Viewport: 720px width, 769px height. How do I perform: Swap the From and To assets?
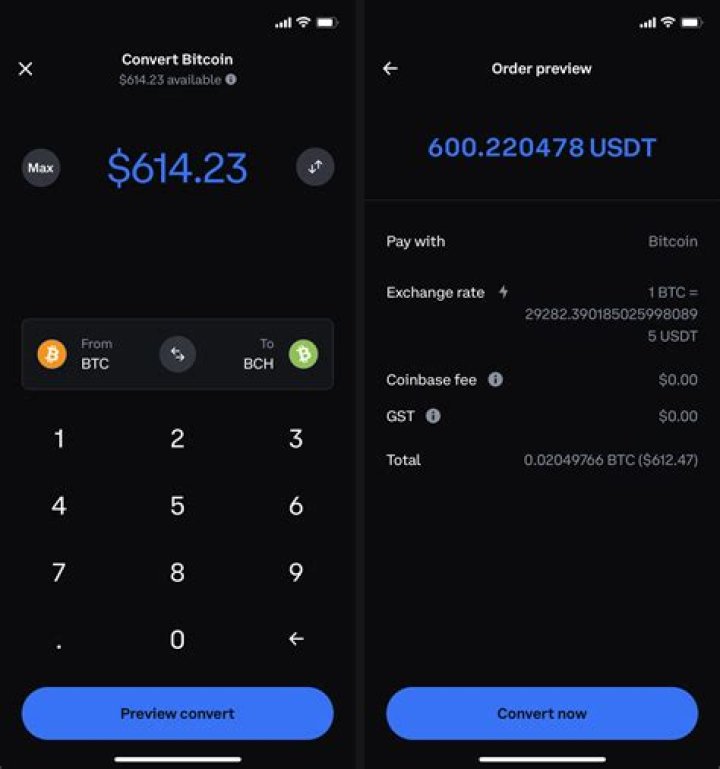(178, 354)
